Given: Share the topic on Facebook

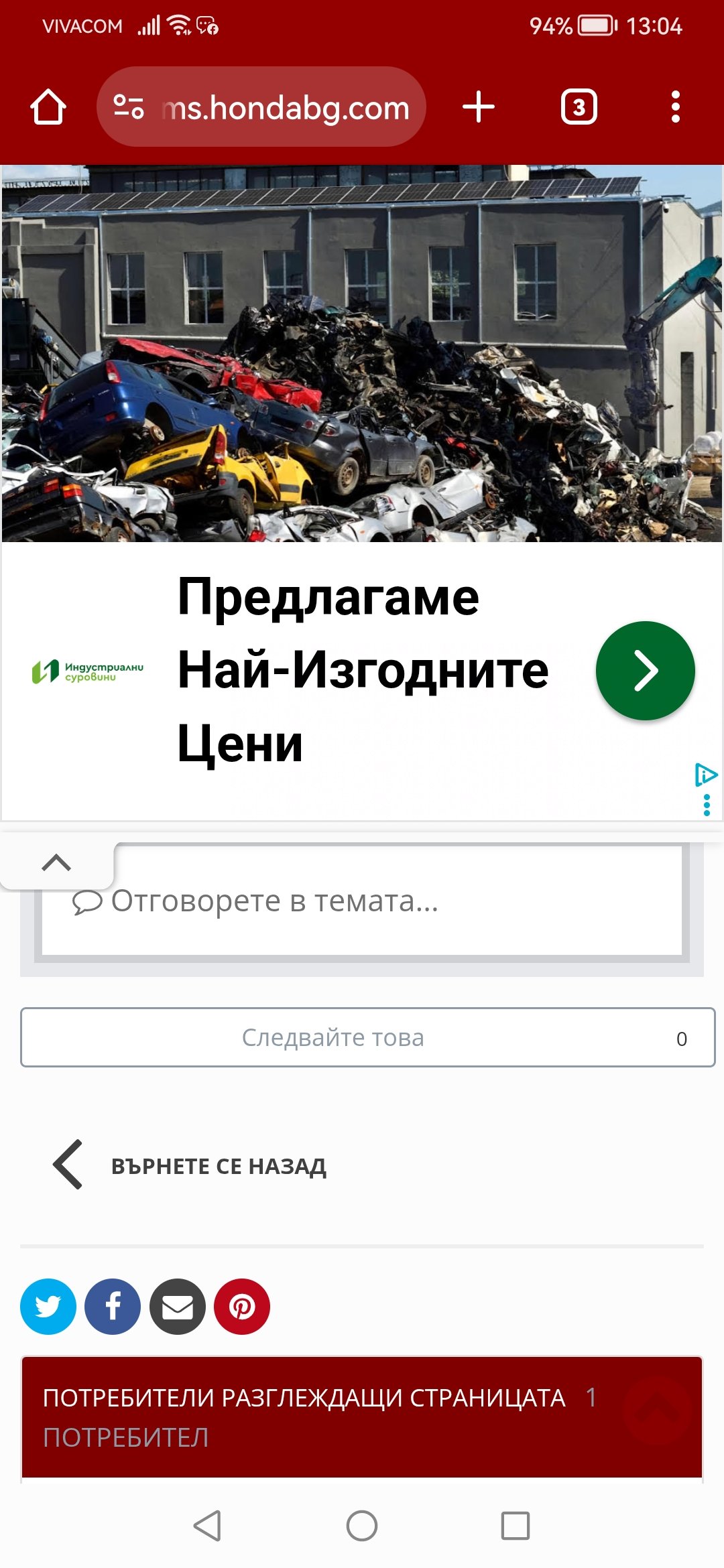Looking at the screenshot, I should coord(113,1307).
